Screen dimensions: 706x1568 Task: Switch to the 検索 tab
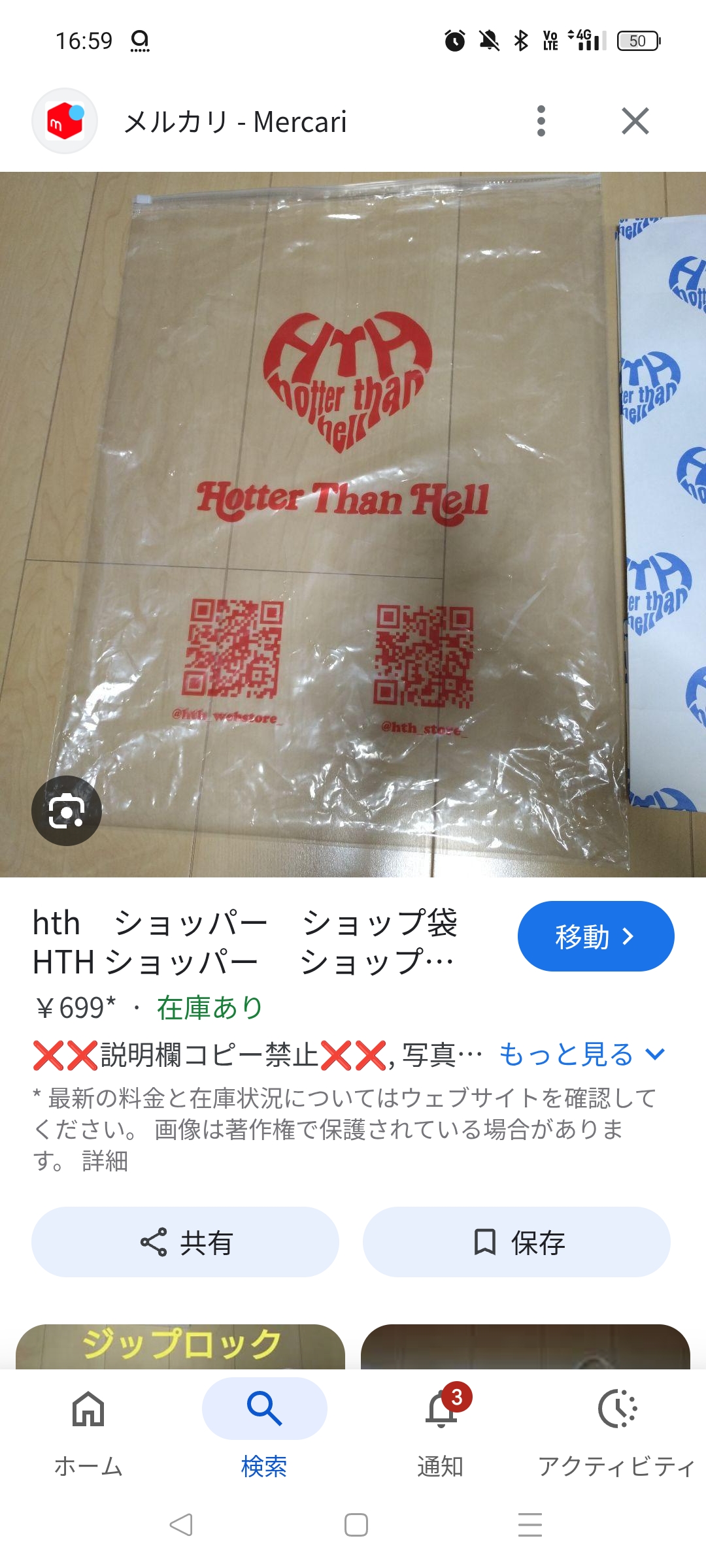point(264,1431)
